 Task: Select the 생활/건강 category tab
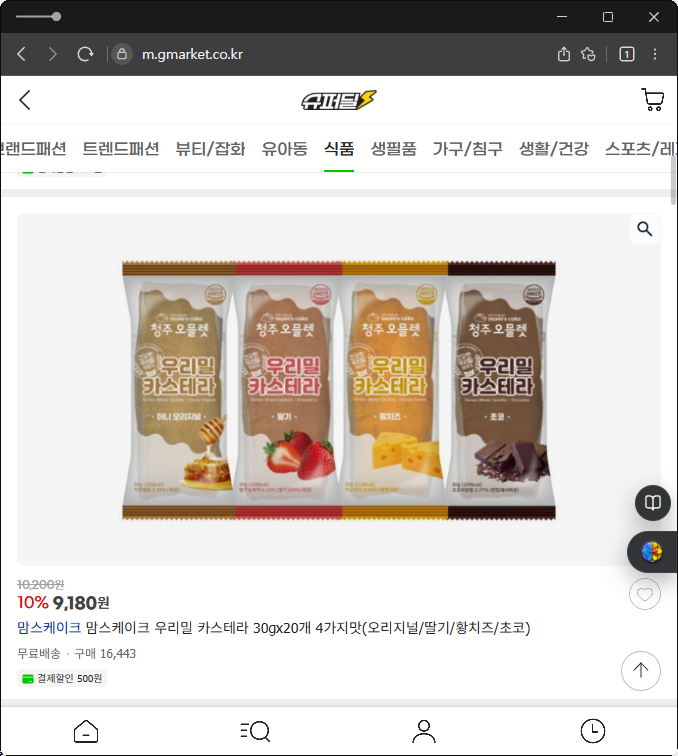tap(553, 149)
